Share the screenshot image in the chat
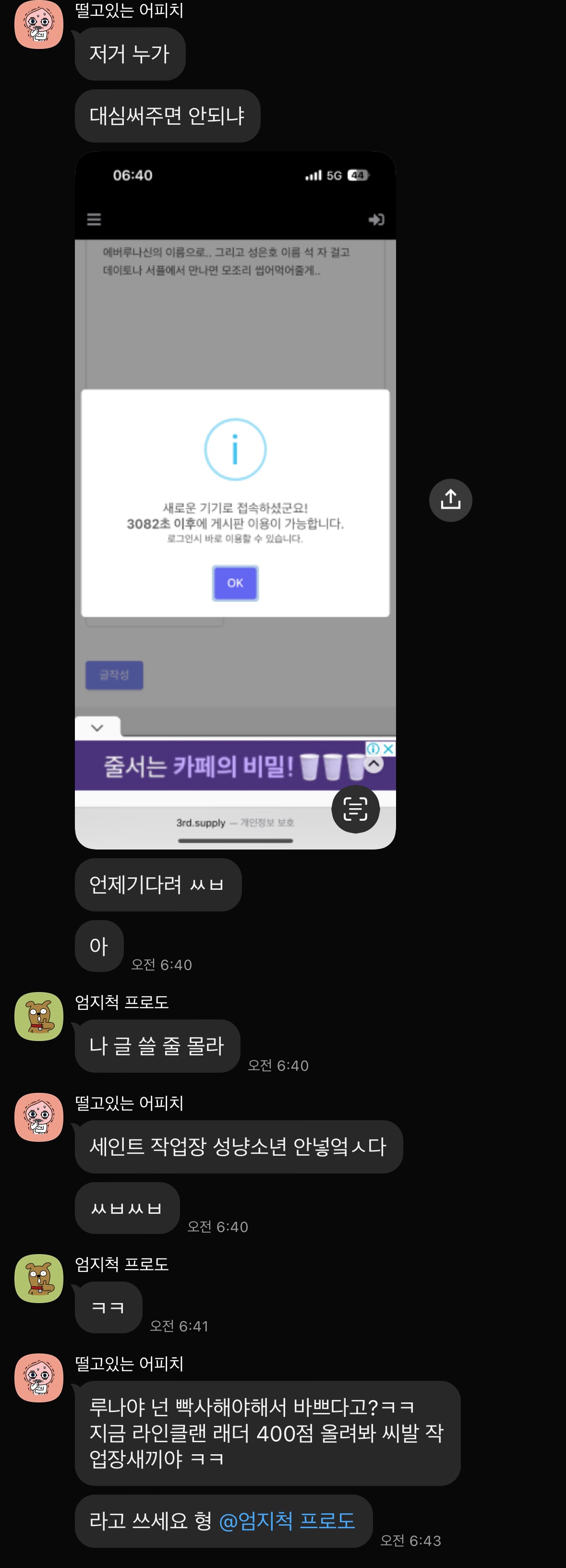The width and height of the screenshot is (566, 1568). click(x=450, y=500)
